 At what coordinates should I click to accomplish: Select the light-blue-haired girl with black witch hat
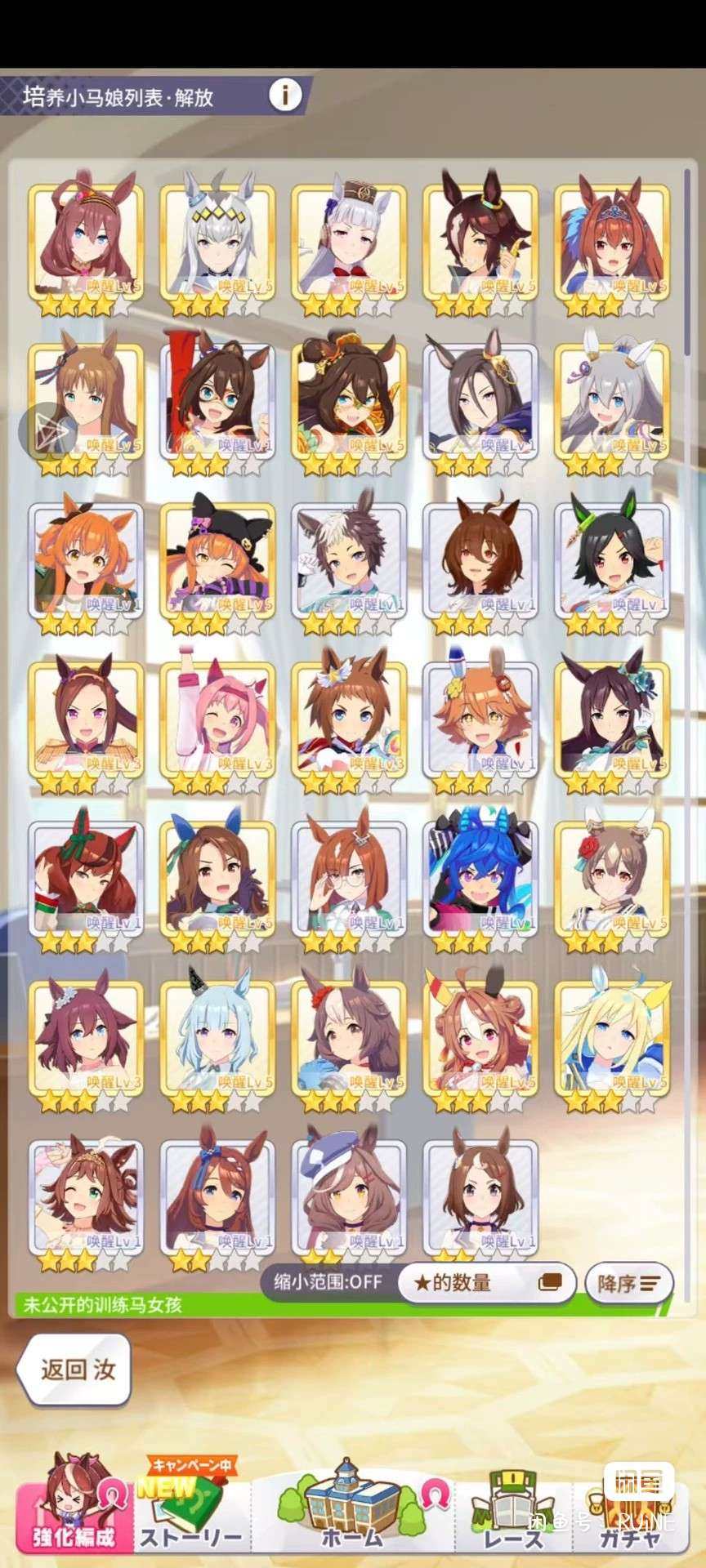pyautogui.click(x=217, y=1036)
